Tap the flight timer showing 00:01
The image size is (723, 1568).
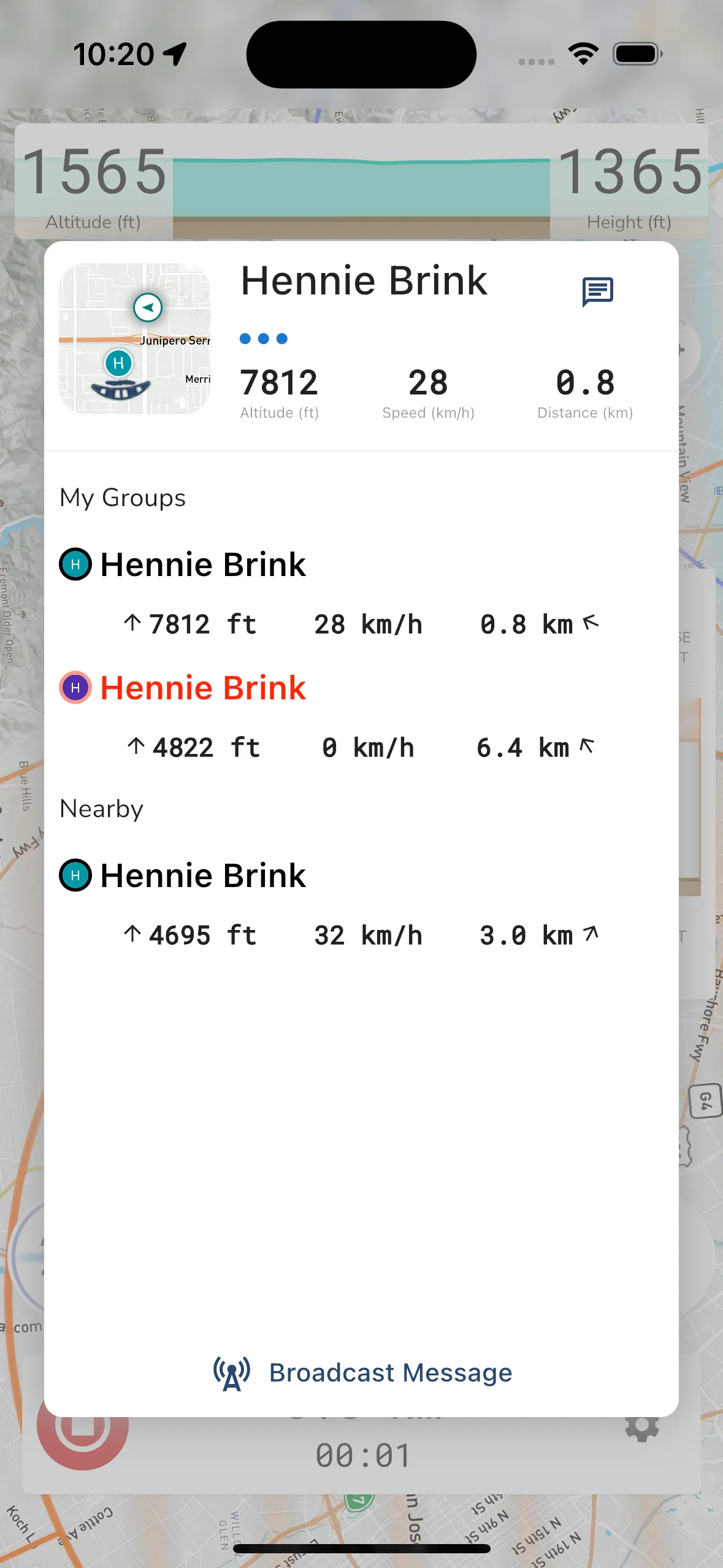tap(363, 1454)
